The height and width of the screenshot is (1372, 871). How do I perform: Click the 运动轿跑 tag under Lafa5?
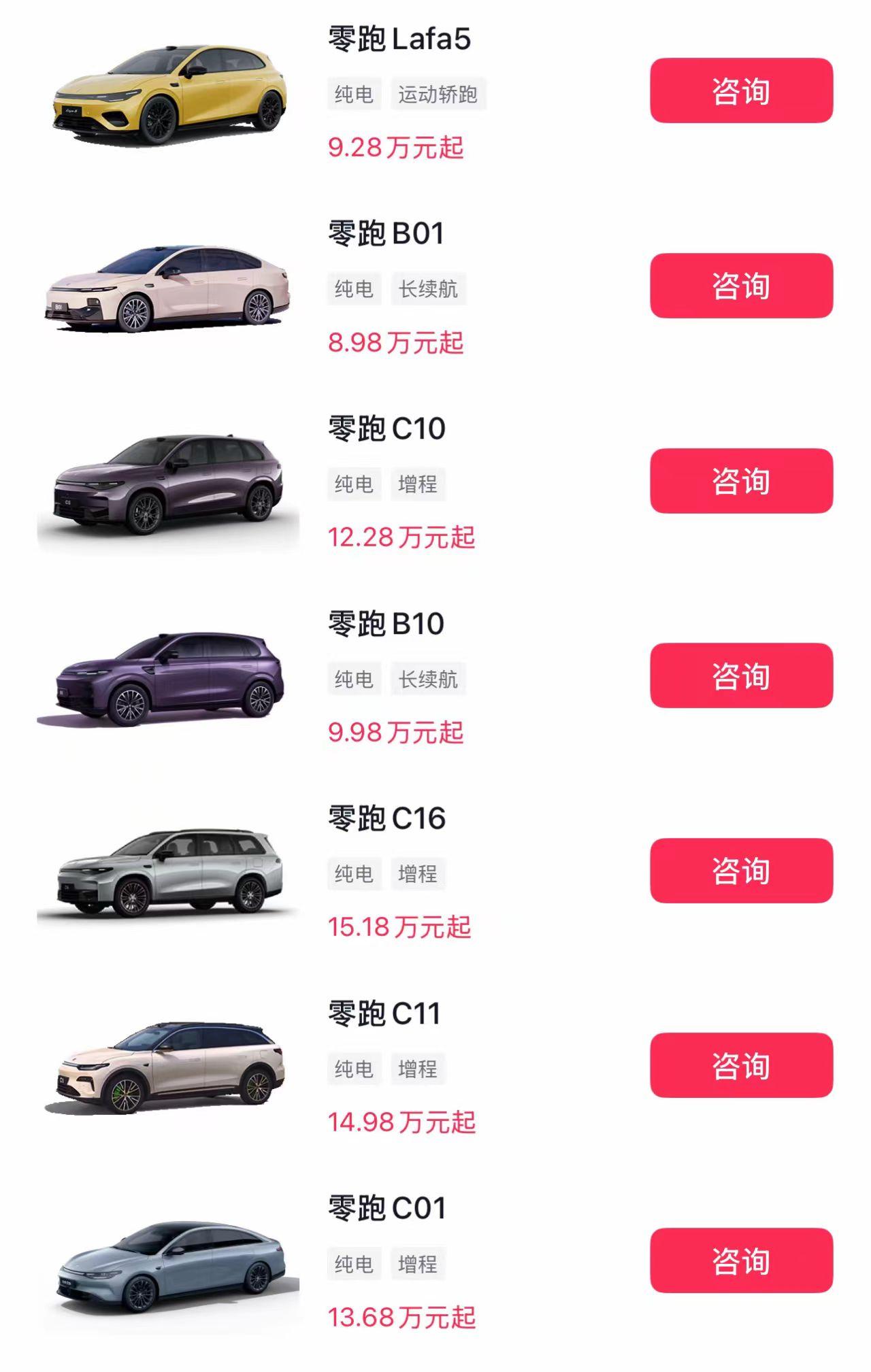click(440, 95)
